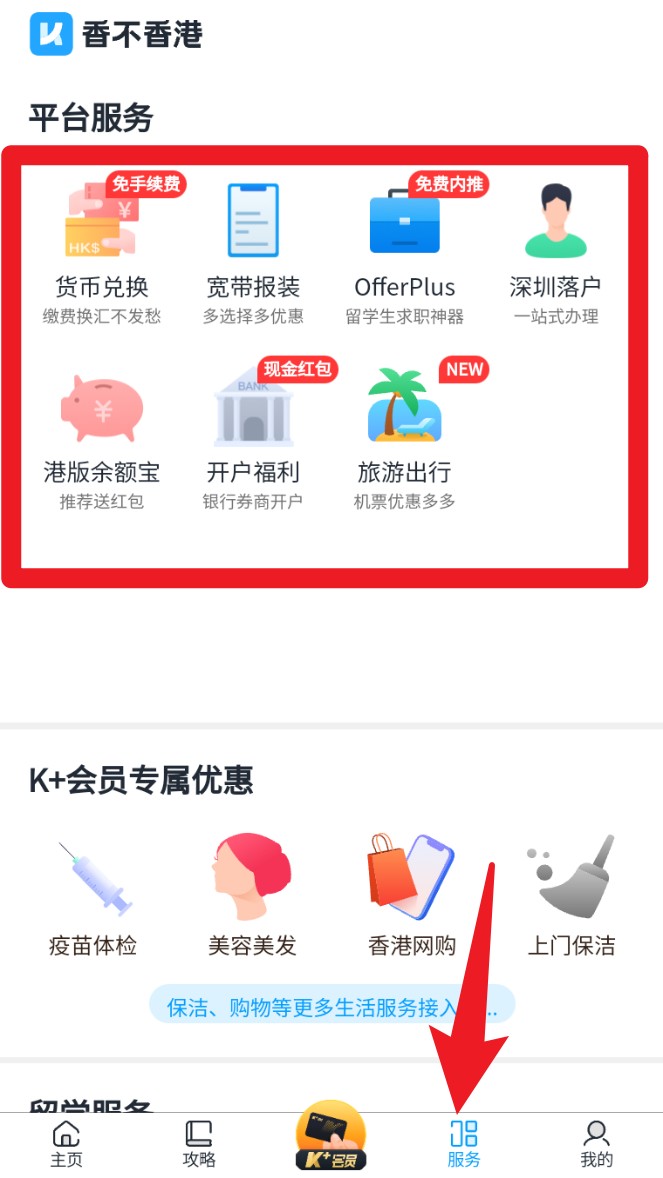Switch to the 攻略 guides tab
The width and height of the screenshot is (663, 1178).
(x=199, y=1145)
